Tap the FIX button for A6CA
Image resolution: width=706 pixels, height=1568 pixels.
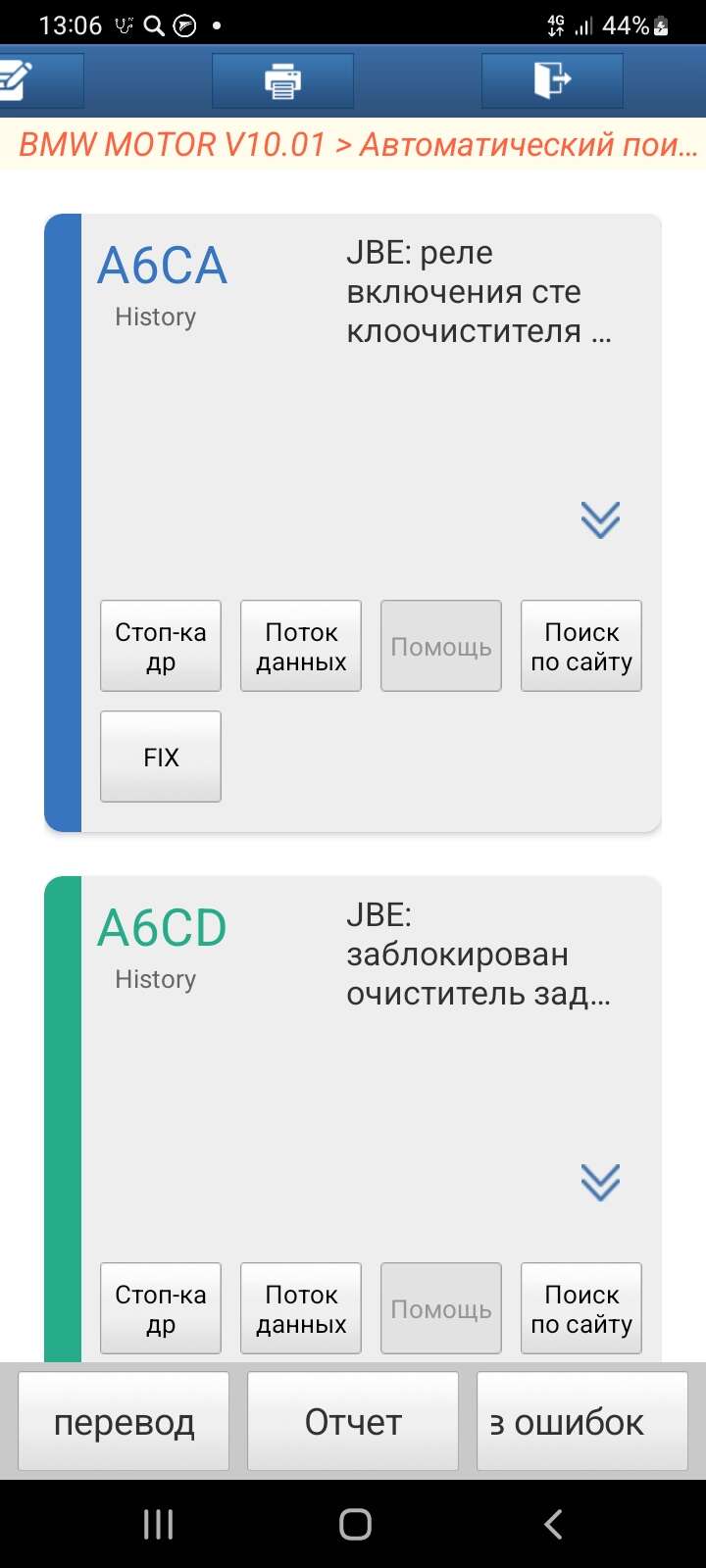click(x=161, y=757)
